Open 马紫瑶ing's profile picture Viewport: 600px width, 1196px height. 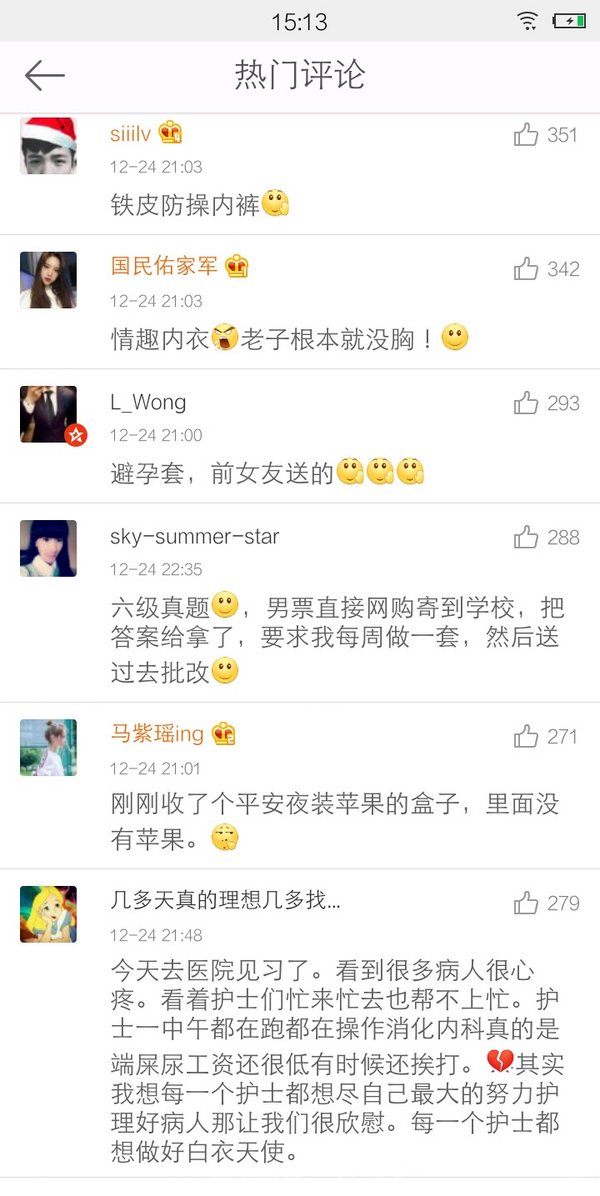click(x=48, y=747)
